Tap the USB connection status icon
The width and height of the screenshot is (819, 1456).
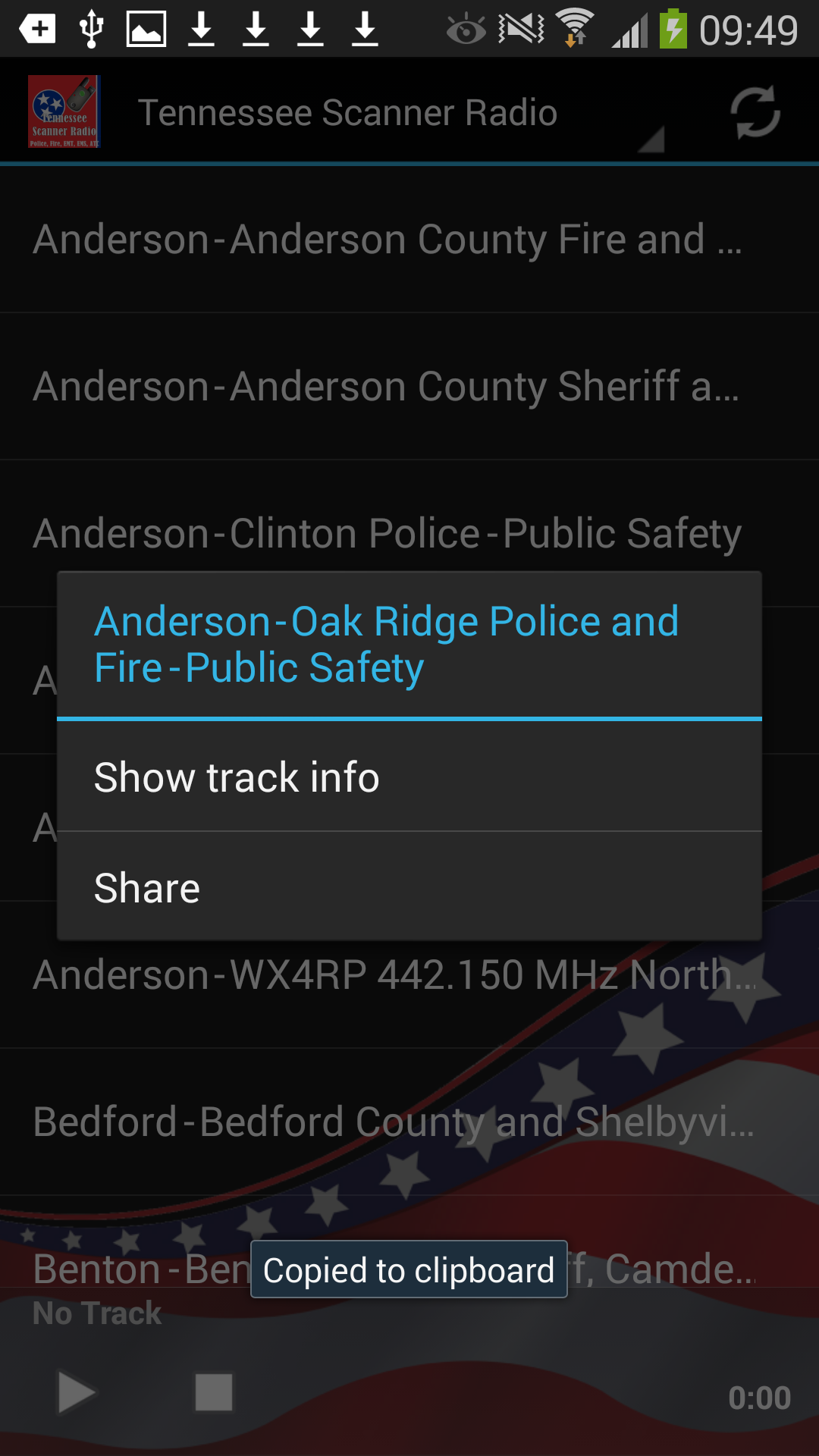click(91, 27)
